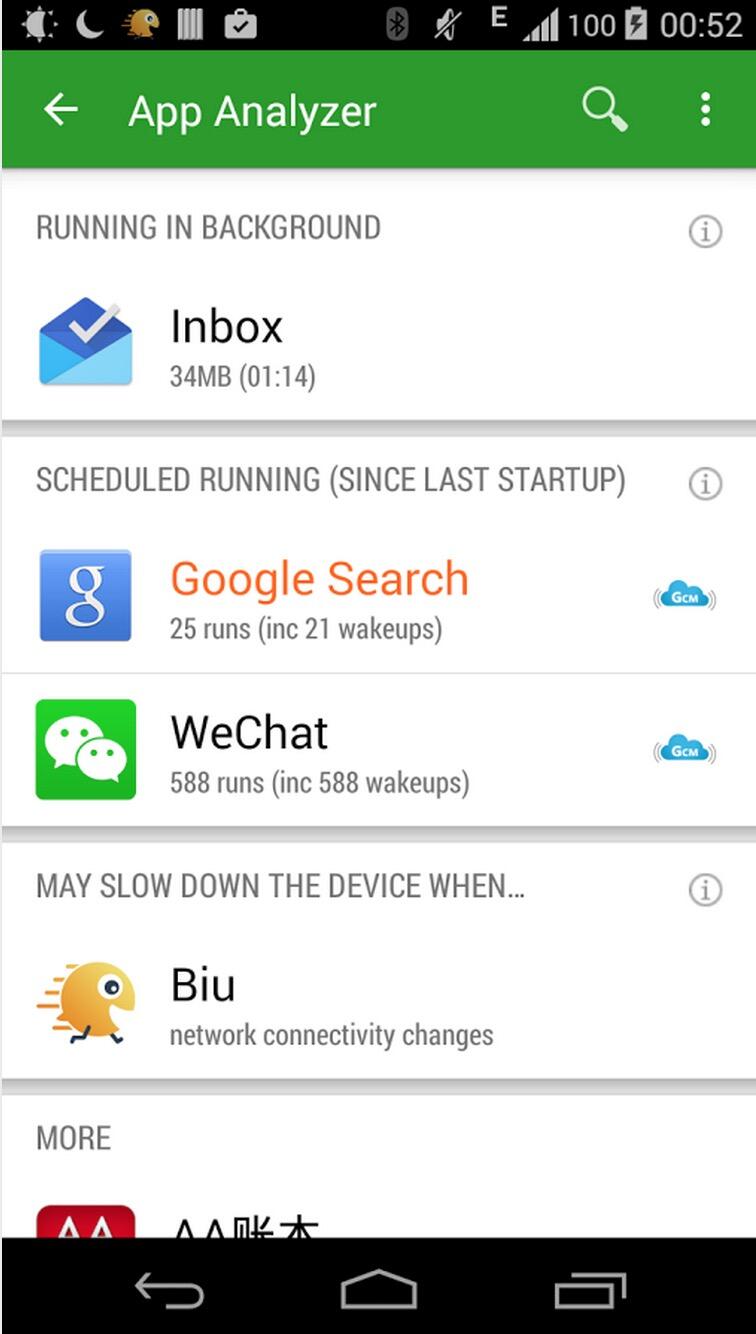756x1334 pixels.
Task: Open the Google Search entry
Action: pos(378,597)
